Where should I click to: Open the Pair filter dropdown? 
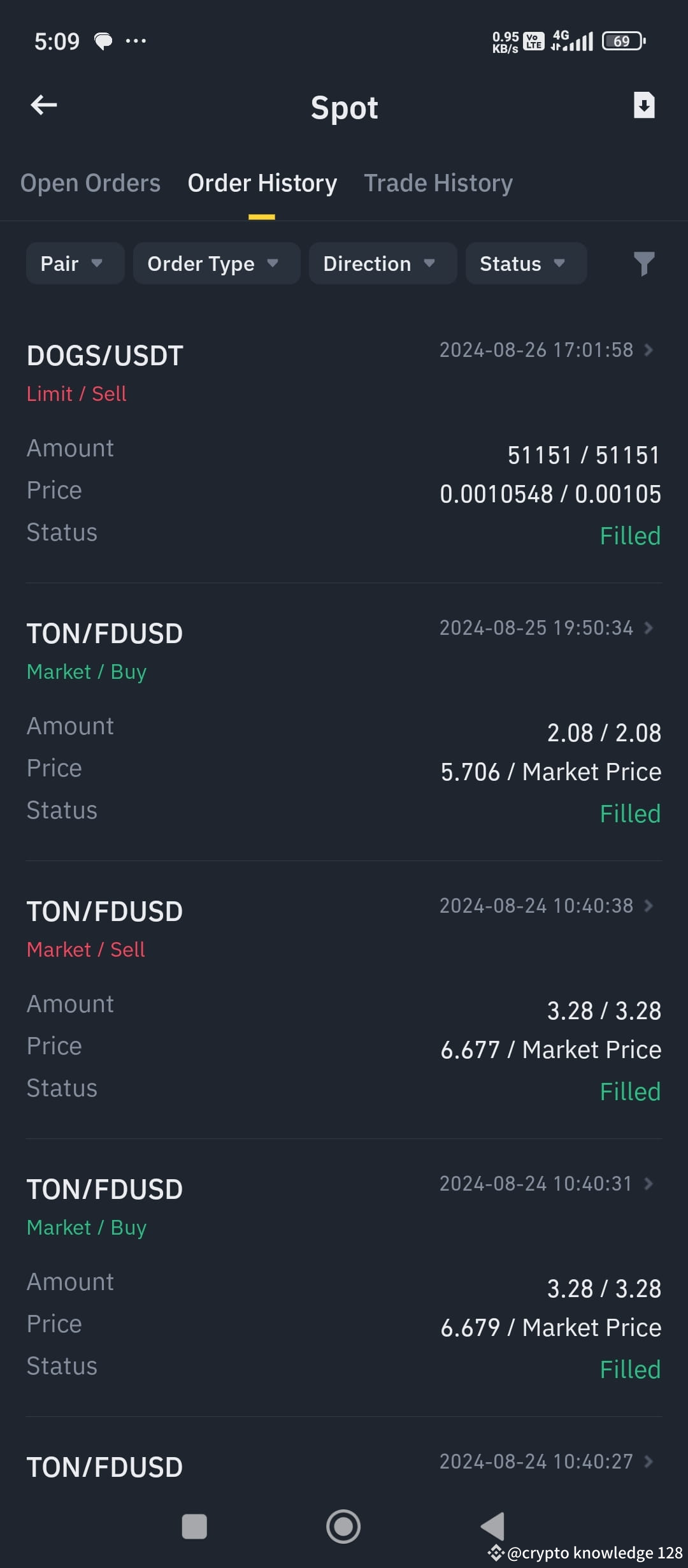(75, 263)
